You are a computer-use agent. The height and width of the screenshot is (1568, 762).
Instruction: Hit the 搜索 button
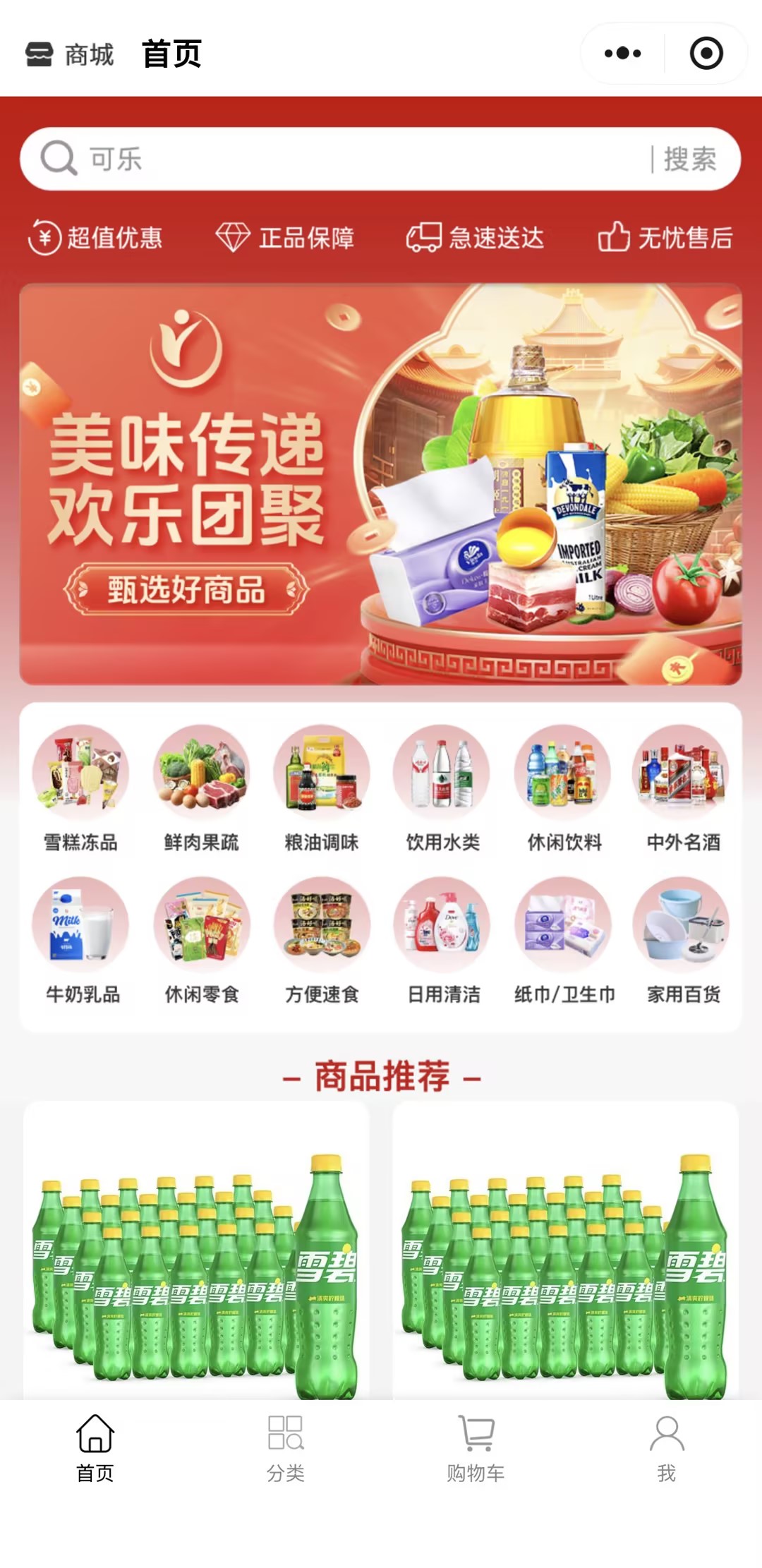pyautogui.click(x=689, y=159)
